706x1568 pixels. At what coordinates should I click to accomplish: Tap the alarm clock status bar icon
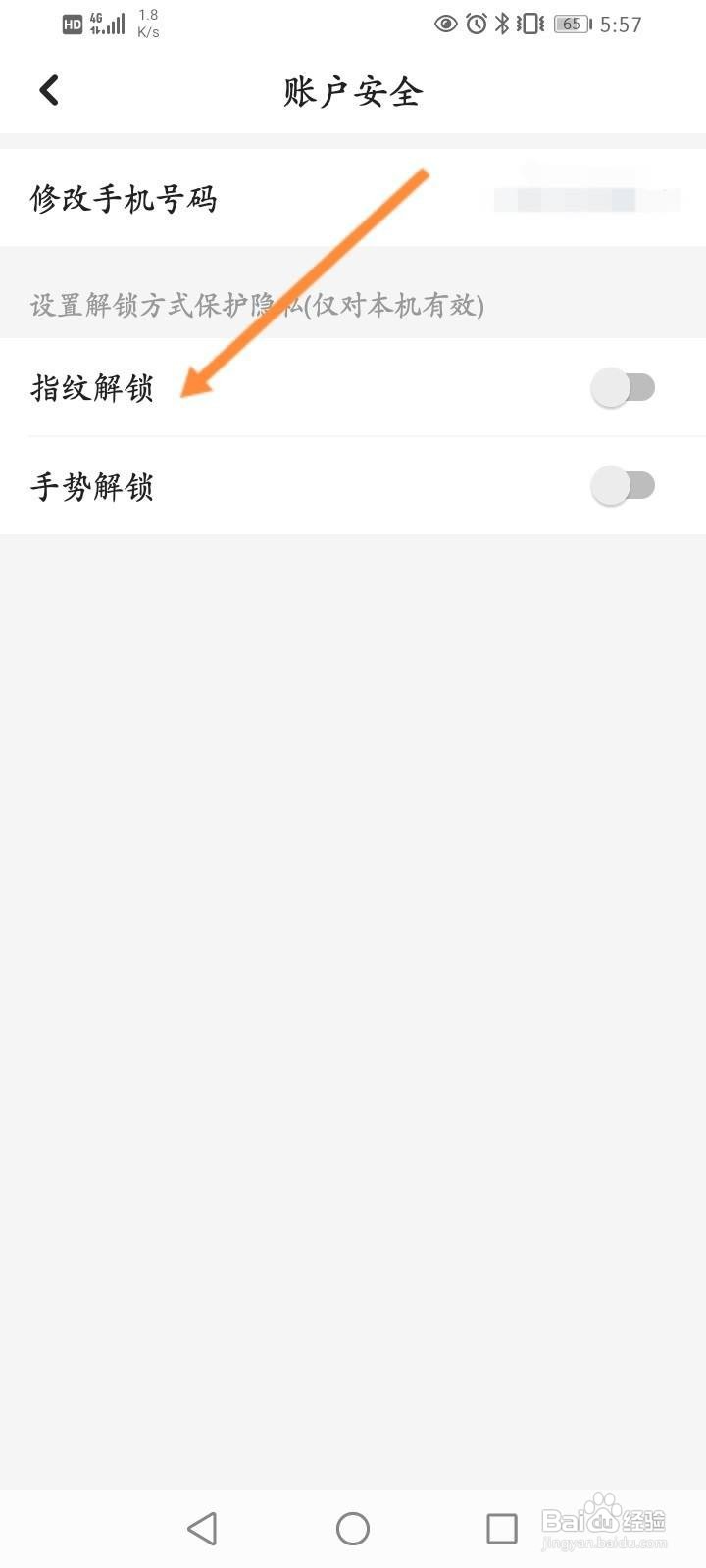tap(476, 24)
